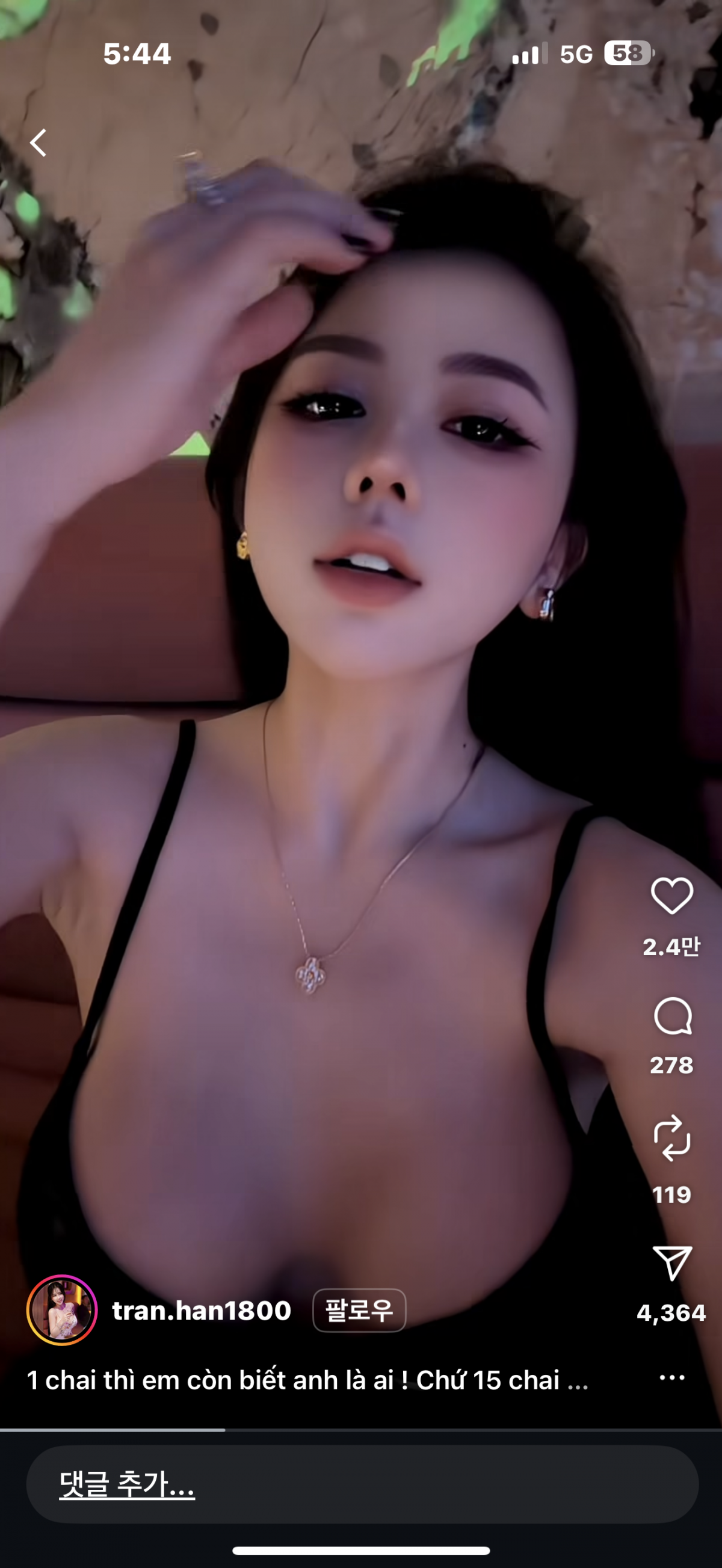Repost this reel with the arrows icon
This screenshot has height=1568, width=722.
(x=672, y=1137)
